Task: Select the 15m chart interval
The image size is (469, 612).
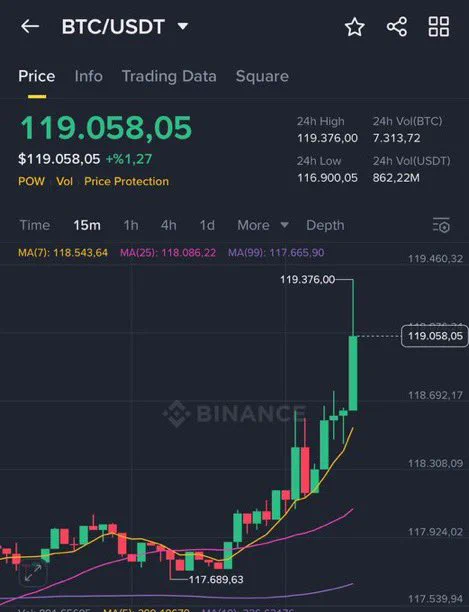Action: click(x=87, y=225)
